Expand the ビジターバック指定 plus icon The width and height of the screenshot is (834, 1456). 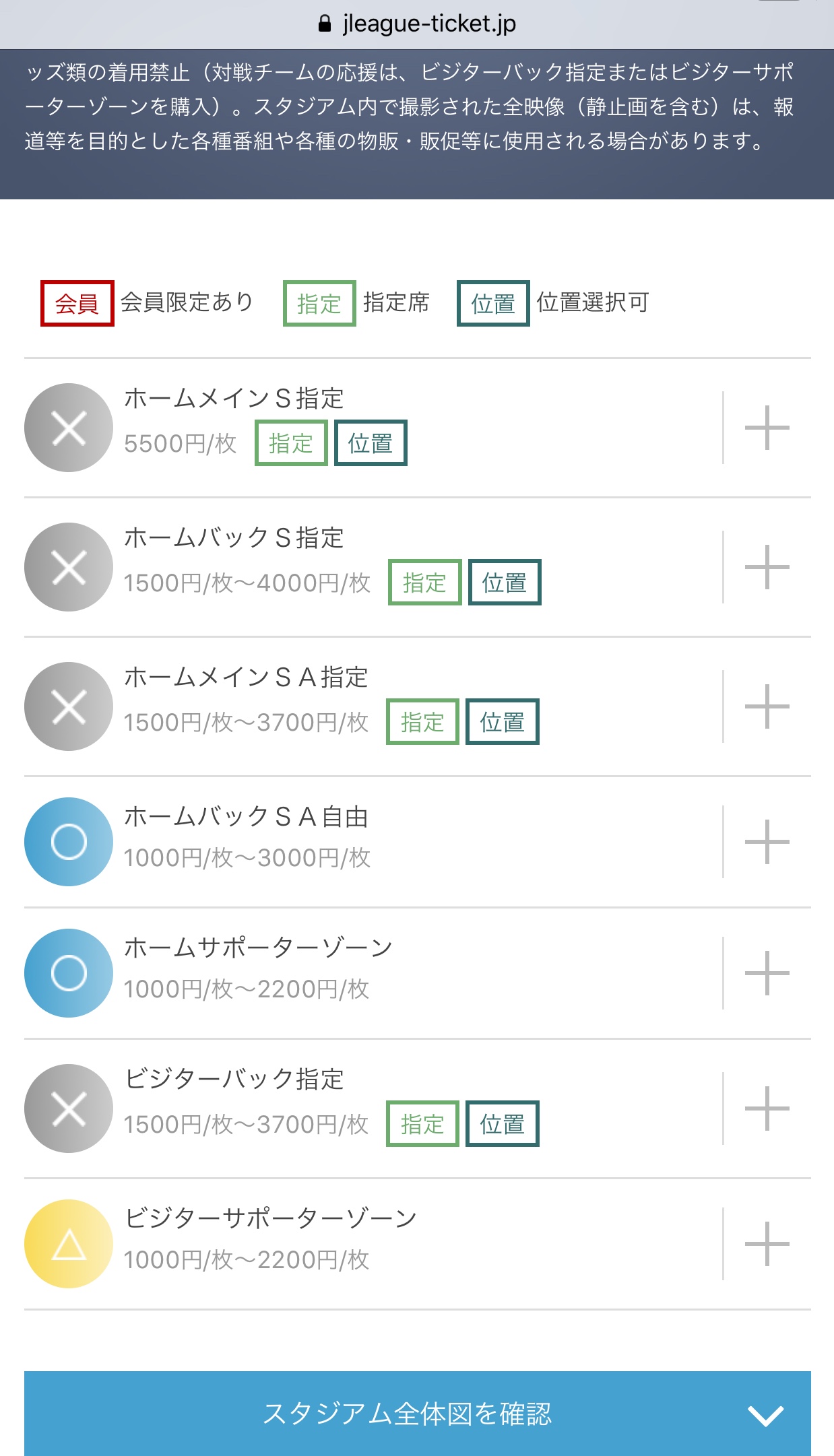point(767,1108)
